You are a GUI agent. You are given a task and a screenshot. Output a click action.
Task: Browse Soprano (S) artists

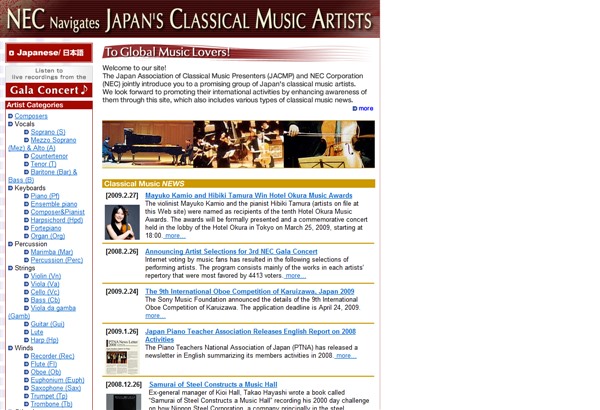point(48,132)
